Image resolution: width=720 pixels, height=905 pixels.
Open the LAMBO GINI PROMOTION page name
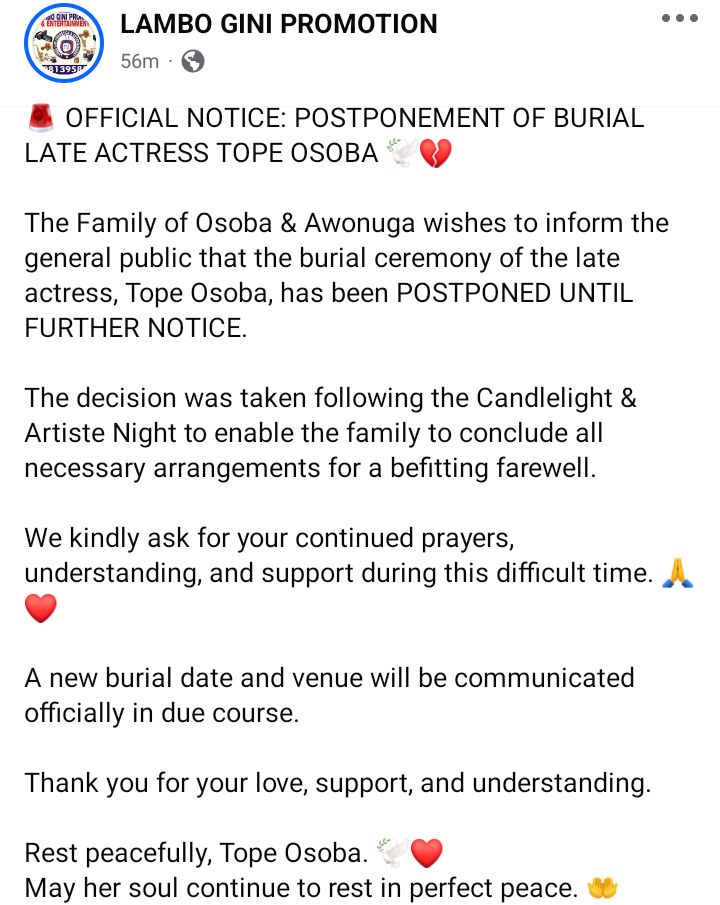(x=278, y=24)
